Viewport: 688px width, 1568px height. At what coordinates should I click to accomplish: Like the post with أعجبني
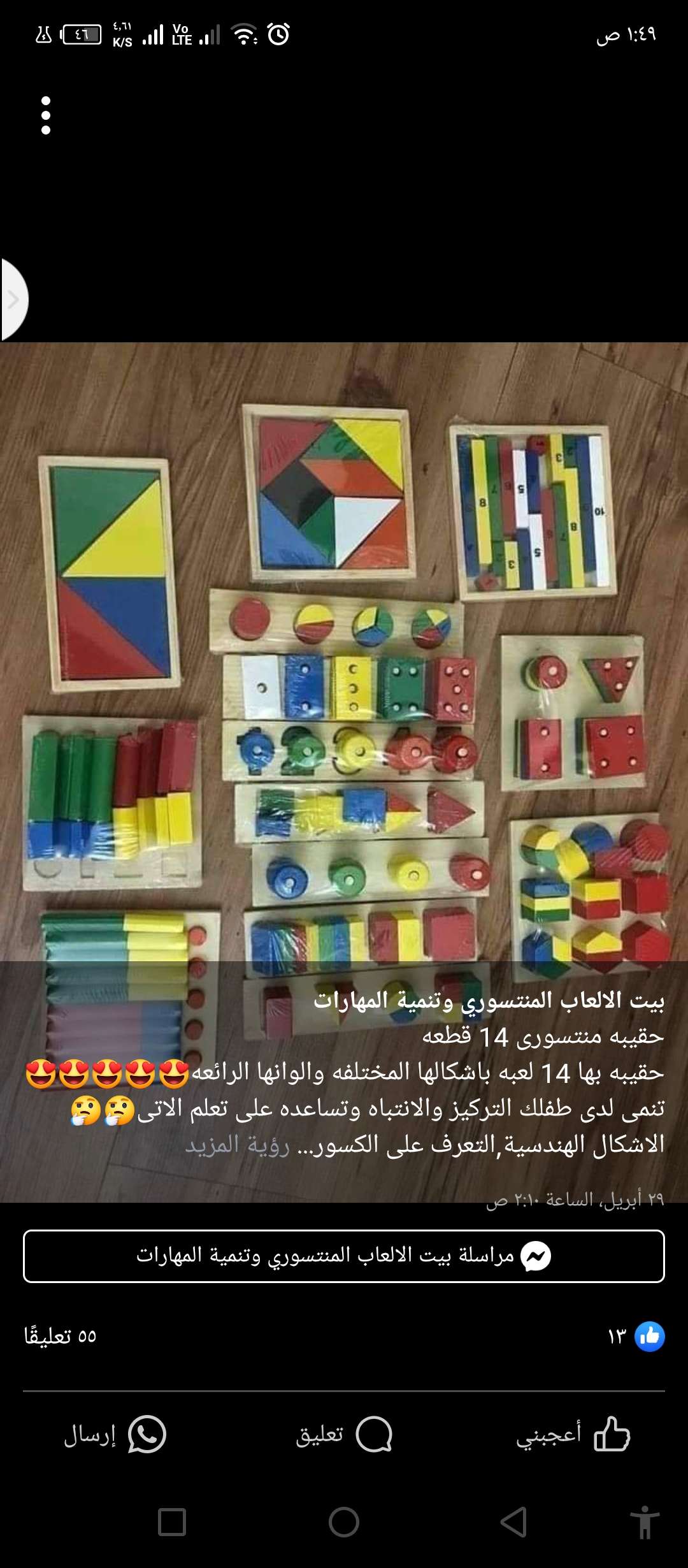pyautogui.click(x=573, y=1435)
